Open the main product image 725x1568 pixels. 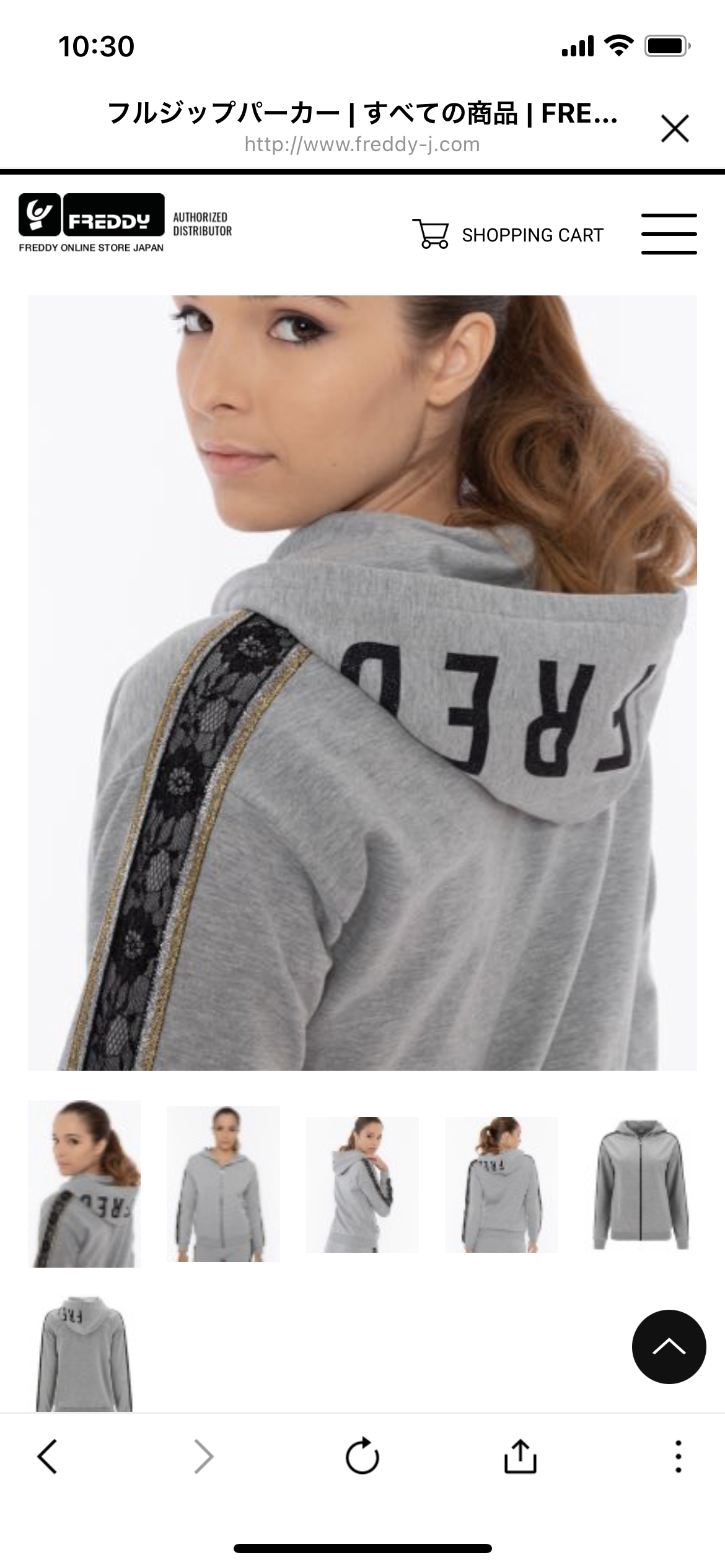coord(362,682)
